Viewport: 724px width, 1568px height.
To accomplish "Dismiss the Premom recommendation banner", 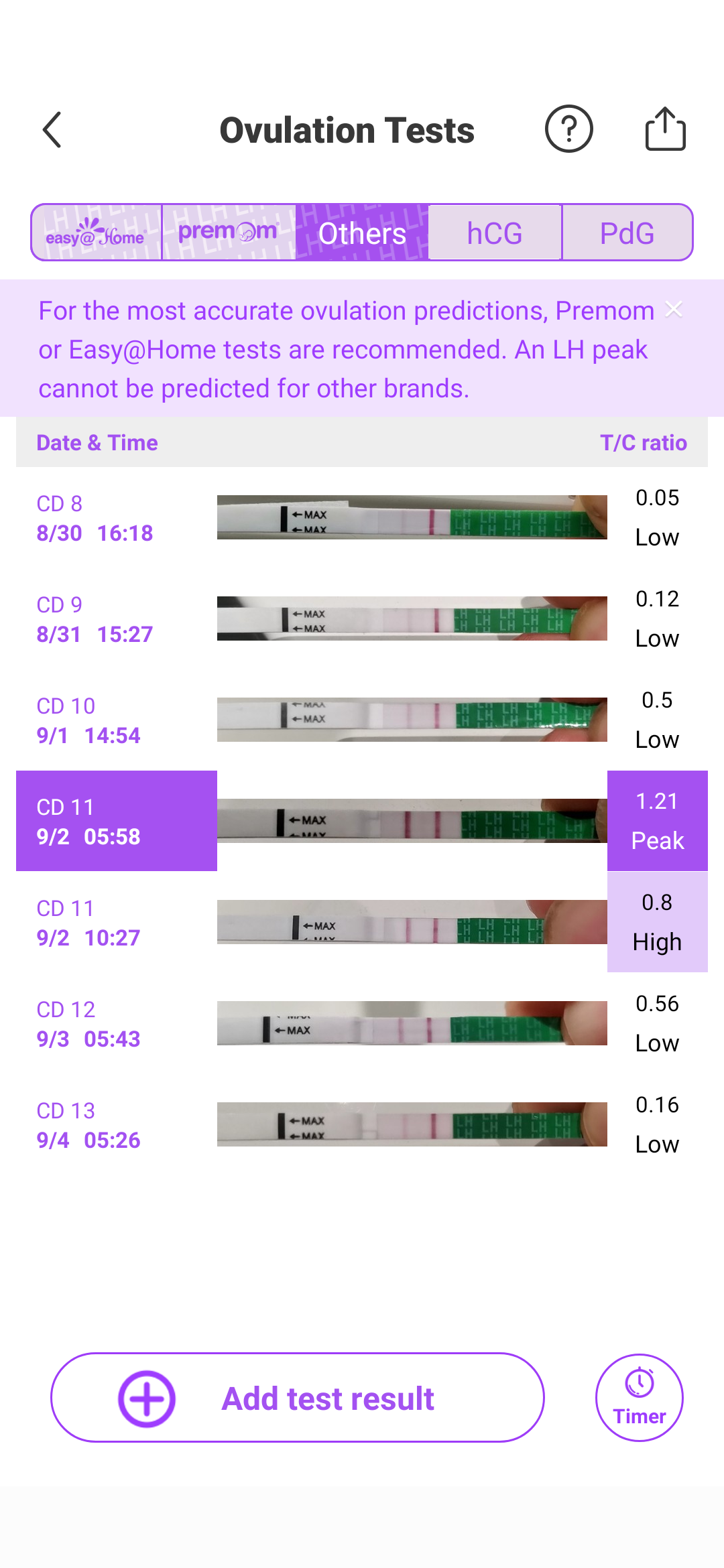I will [x=674, y=310].
